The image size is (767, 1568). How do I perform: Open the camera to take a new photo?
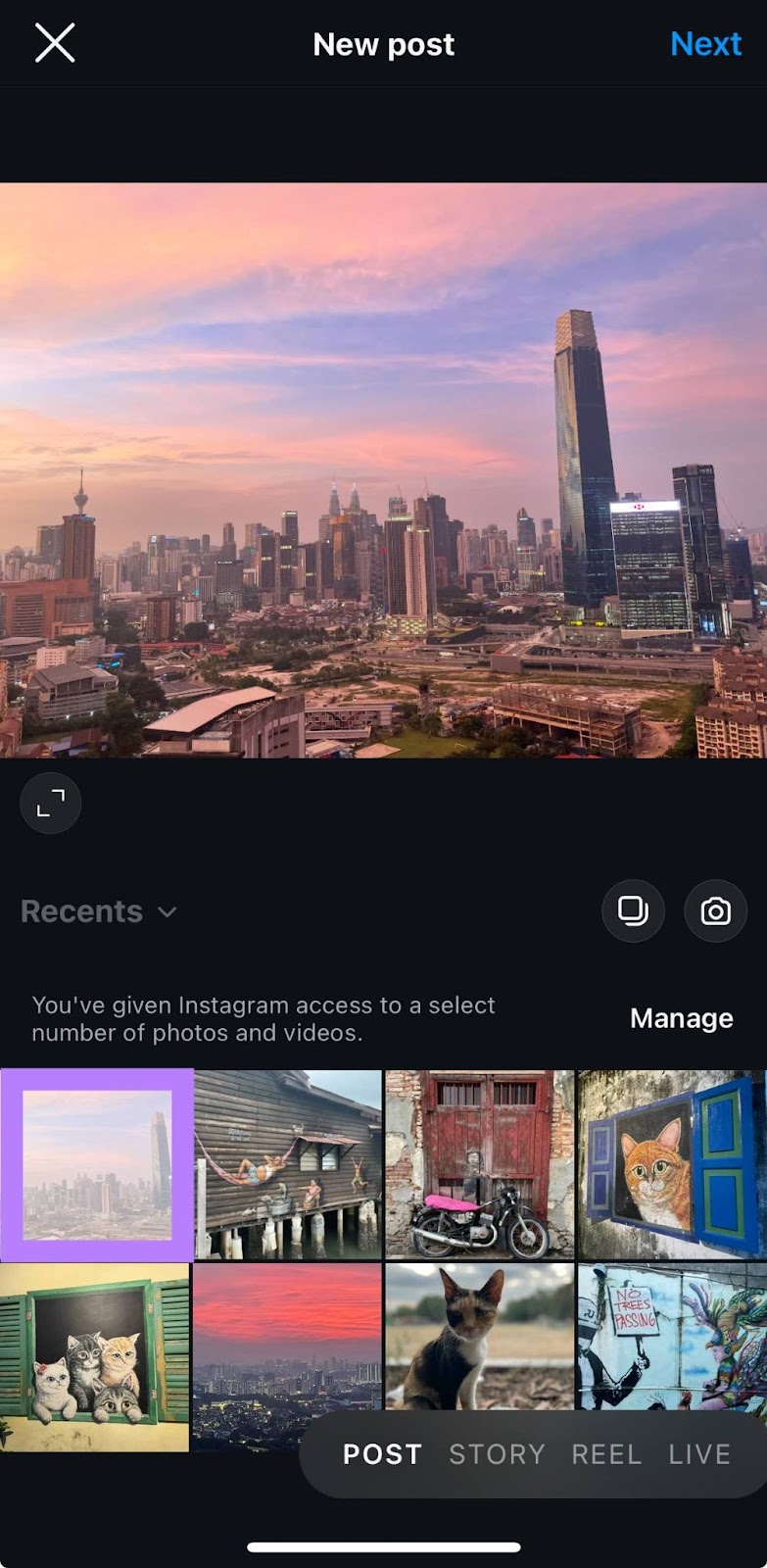[x=714, y=910]
